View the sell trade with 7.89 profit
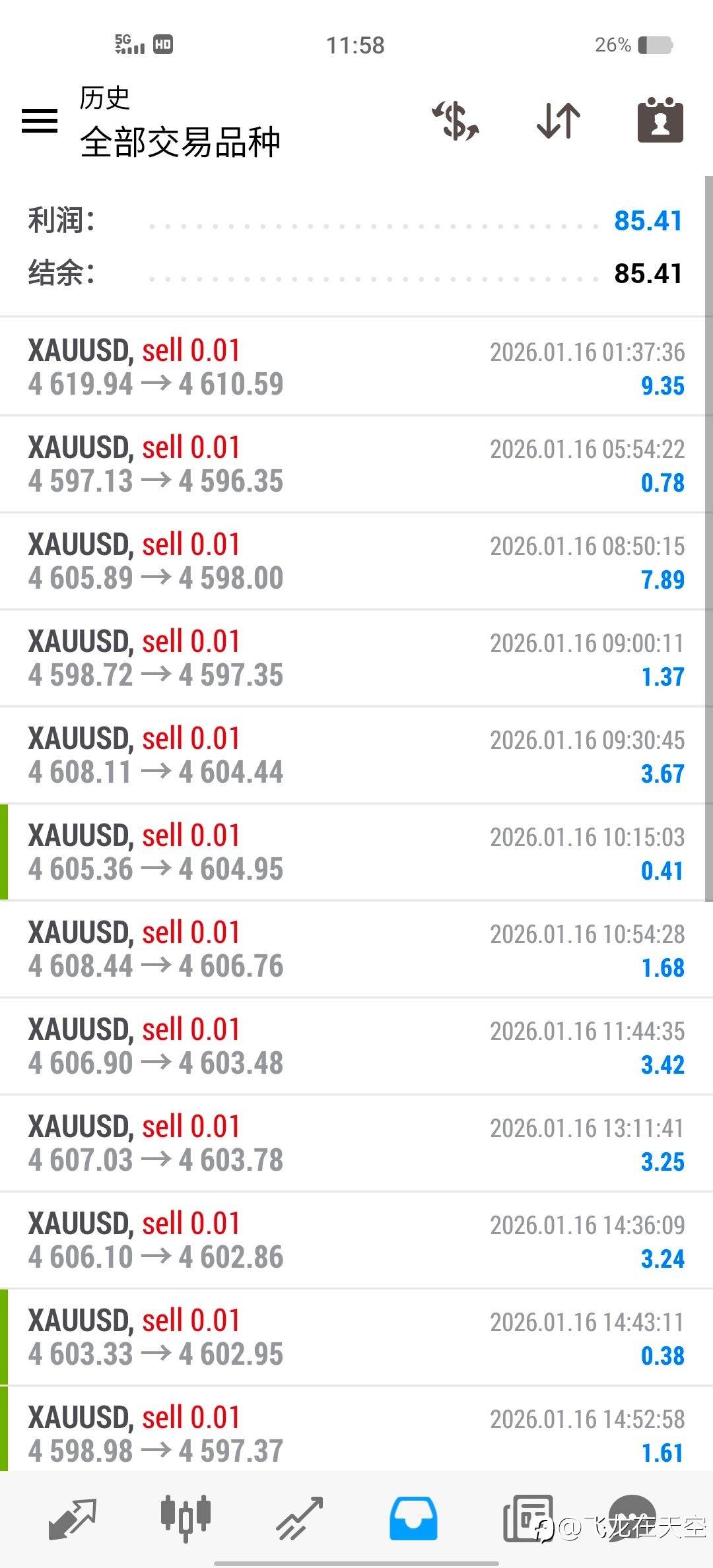 (x=356, y=561)
